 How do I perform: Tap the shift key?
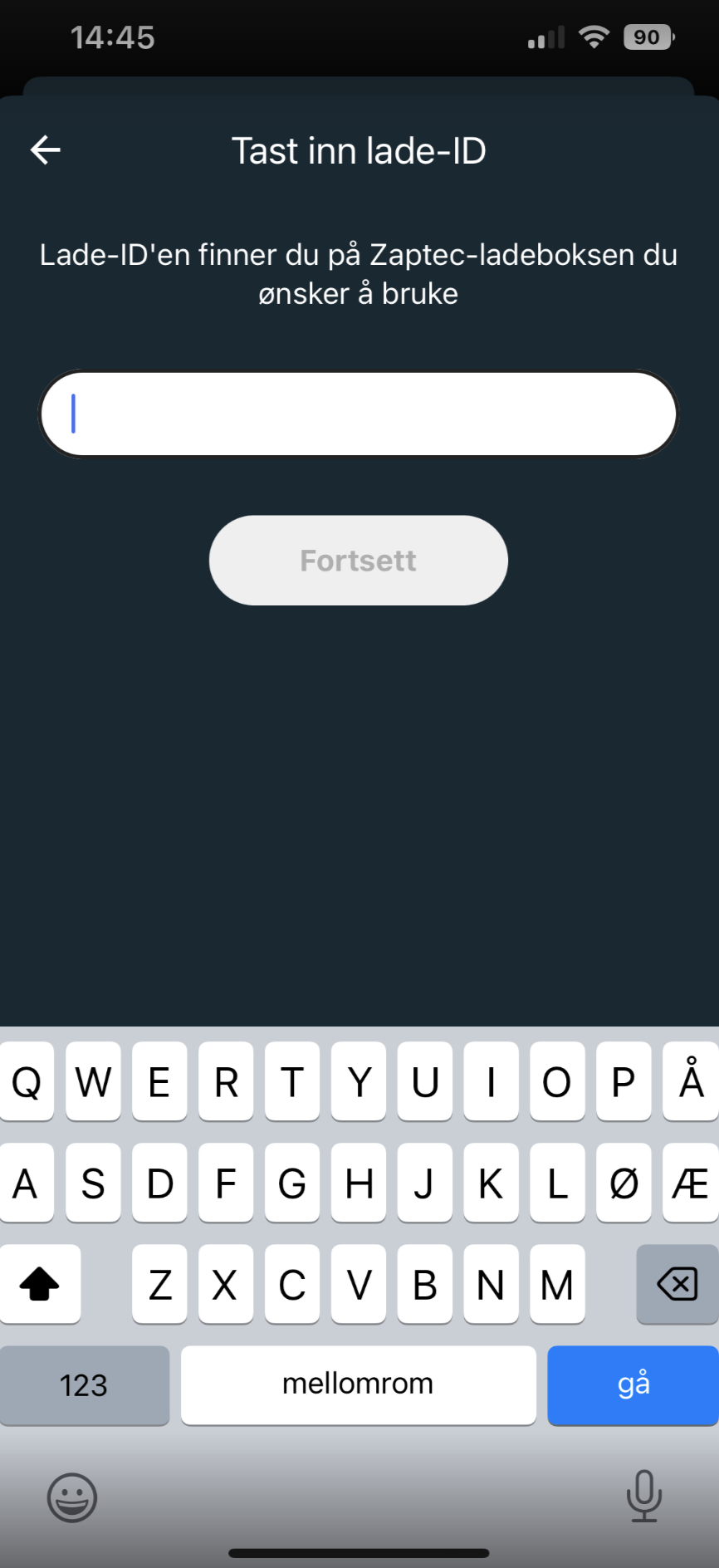40,1285
